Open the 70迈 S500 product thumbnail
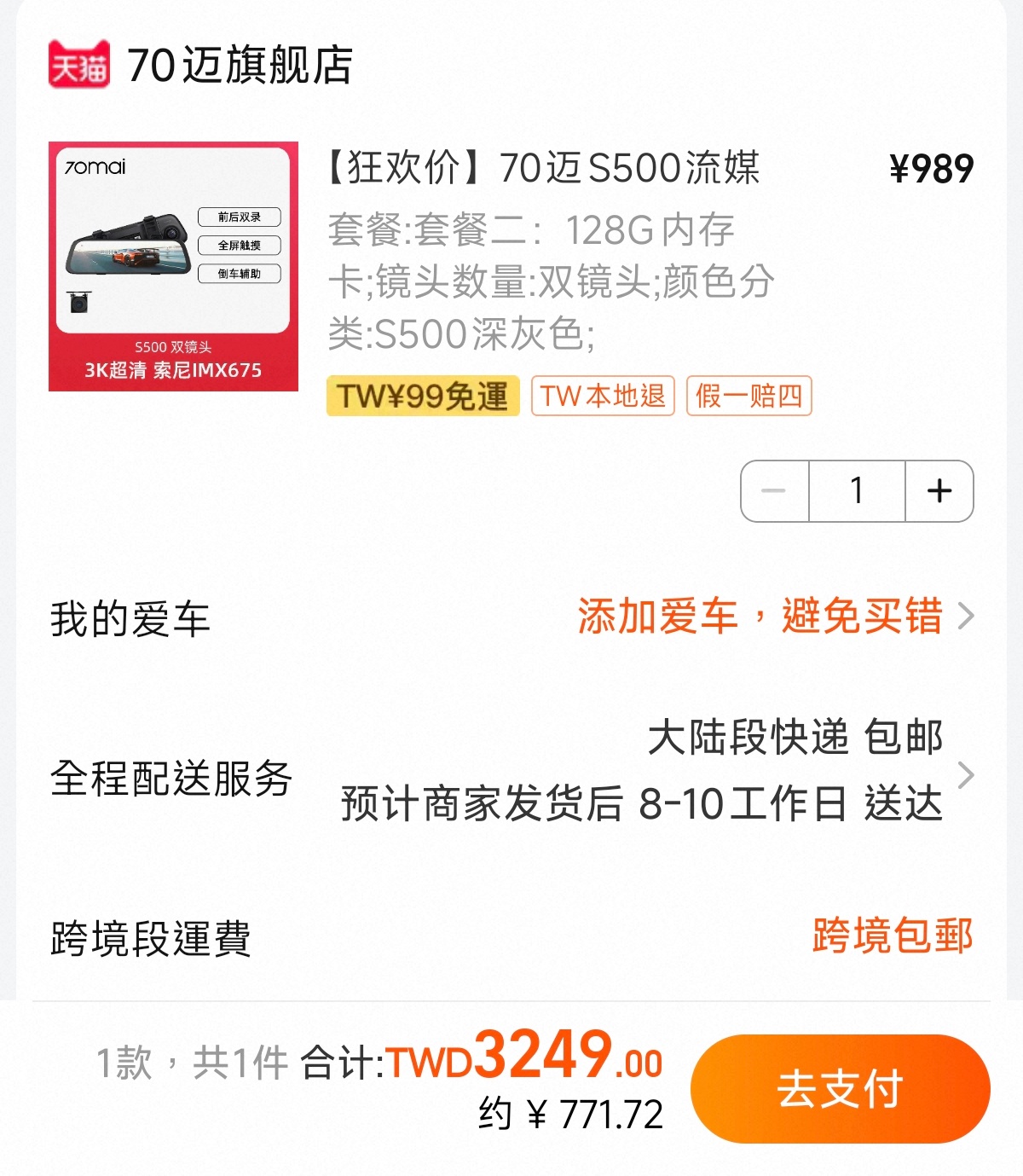The image size is (1023, 1176). click(173, 266)
